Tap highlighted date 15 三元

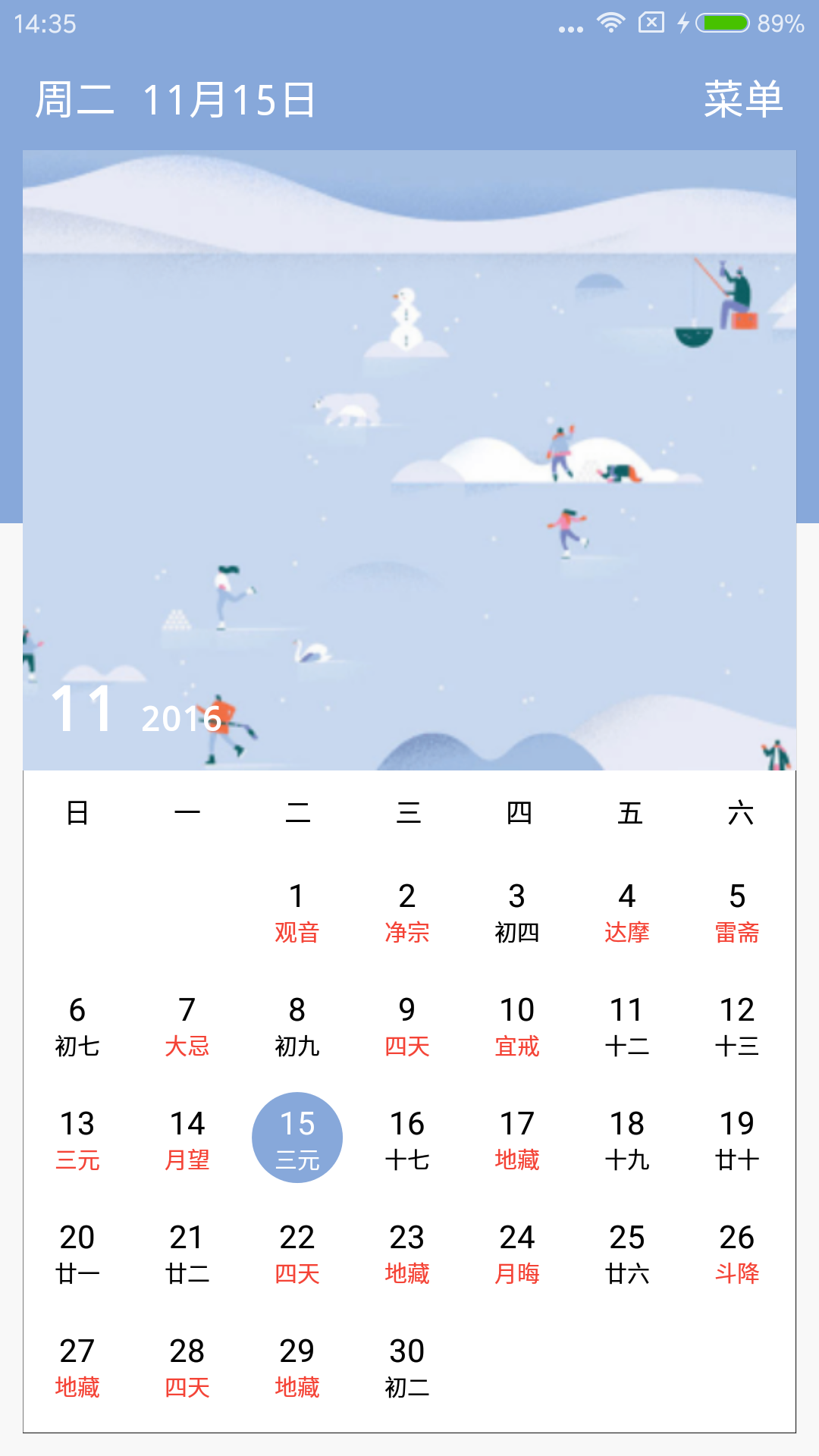[x=297, y=1137]
